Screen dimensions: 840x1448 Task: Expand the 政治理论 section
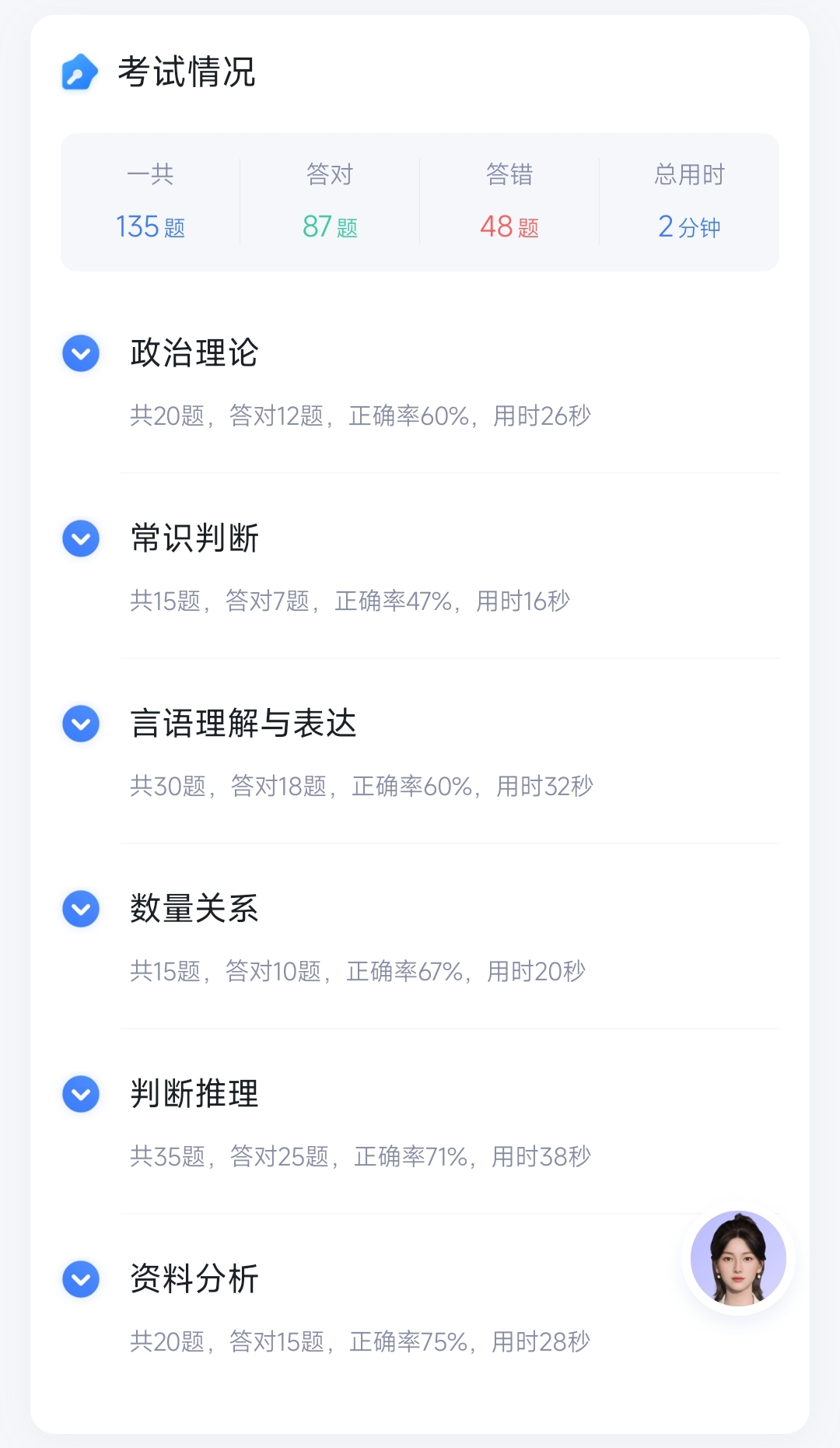tap(81, 354)
